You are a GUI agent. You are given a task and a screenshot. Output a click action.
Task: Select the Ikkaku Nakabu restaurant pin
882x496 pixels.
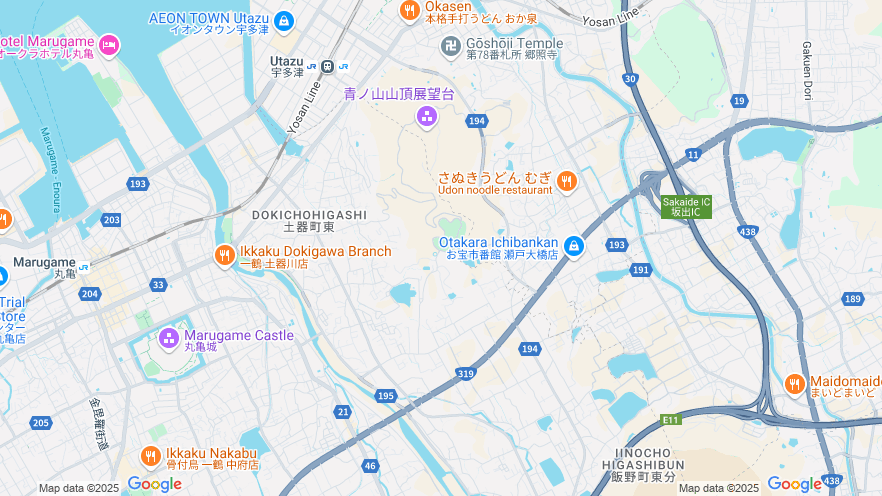[x=151, y=457]
